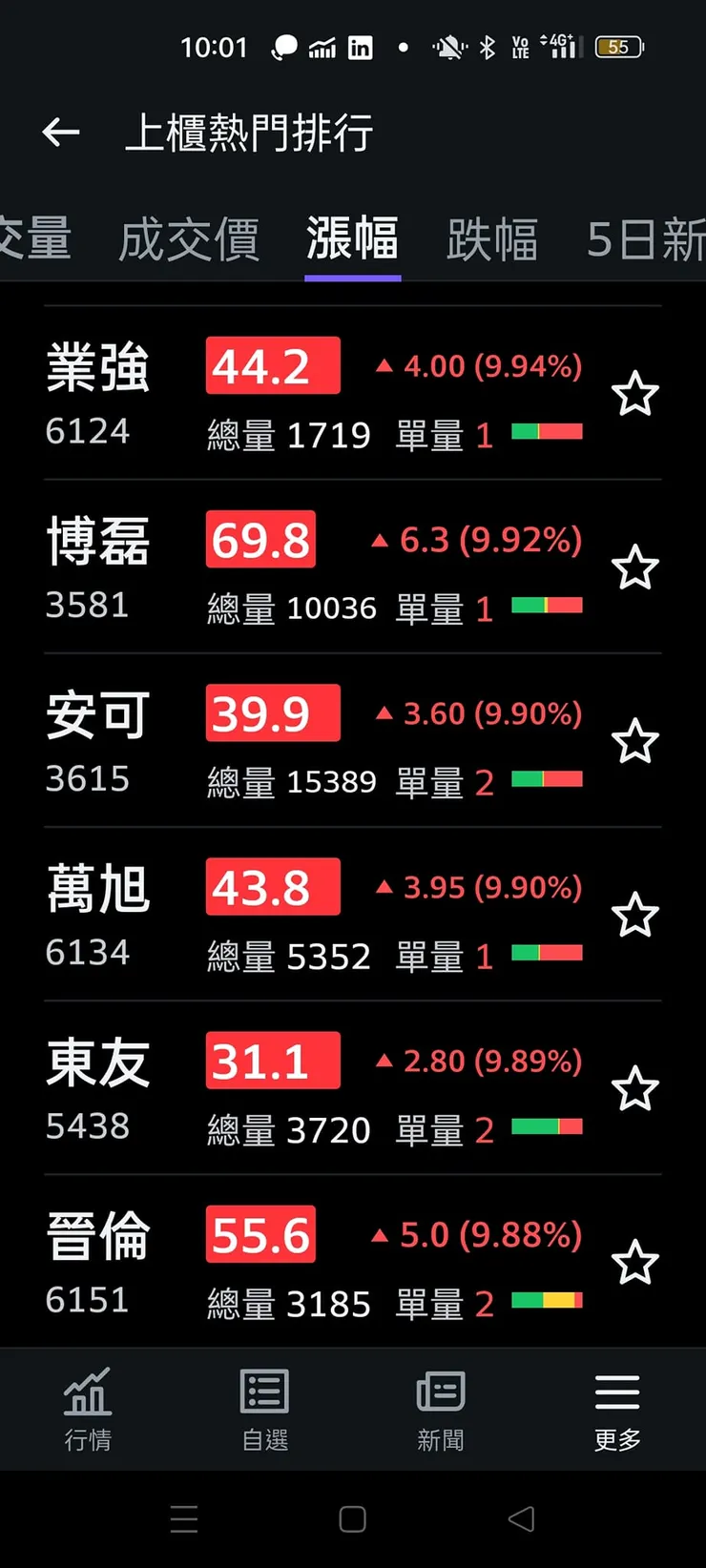The image size is (706, 1568).
Task: Tap the system home button
Action: tap(352, 1519)
